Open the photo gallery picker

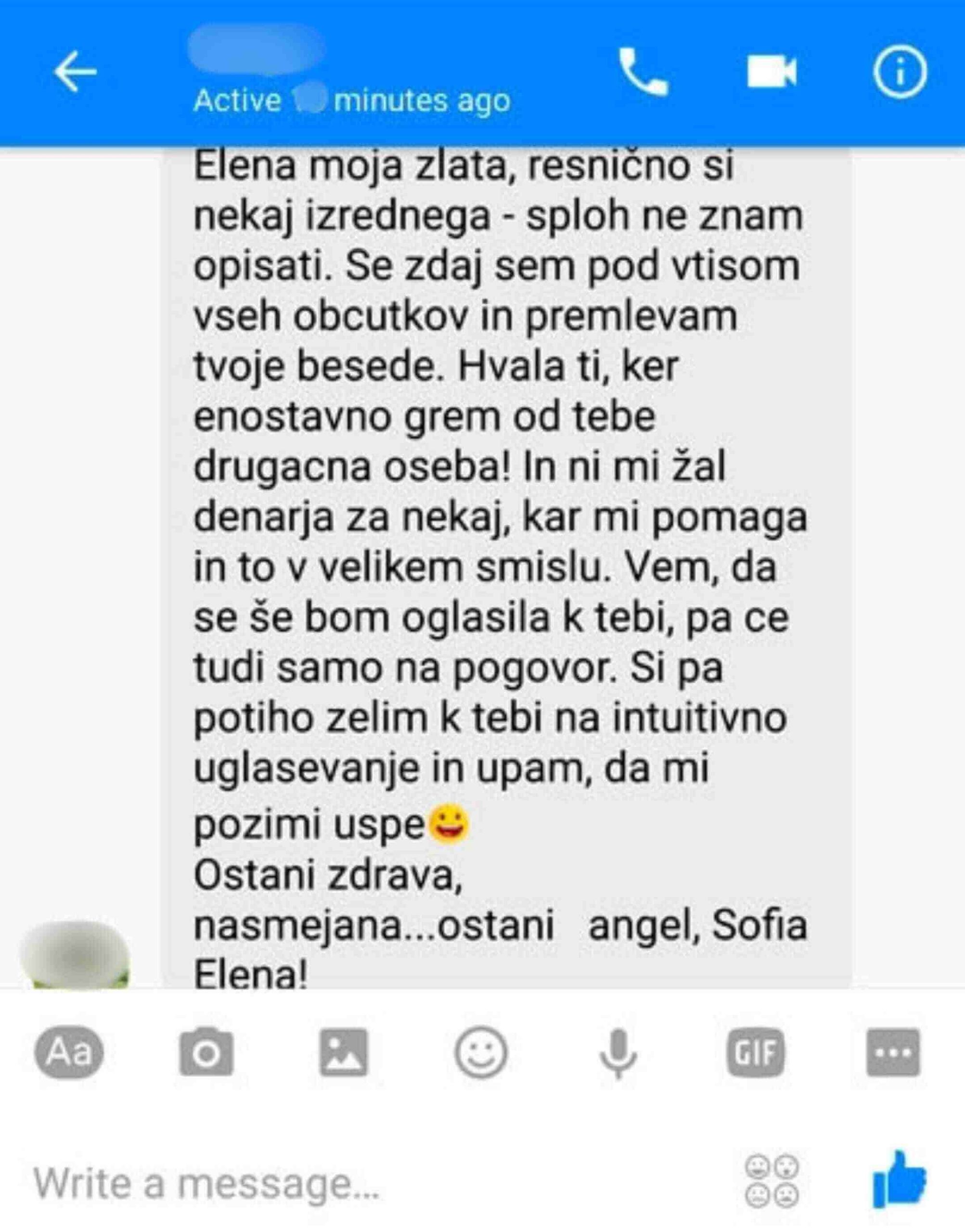344,1052
